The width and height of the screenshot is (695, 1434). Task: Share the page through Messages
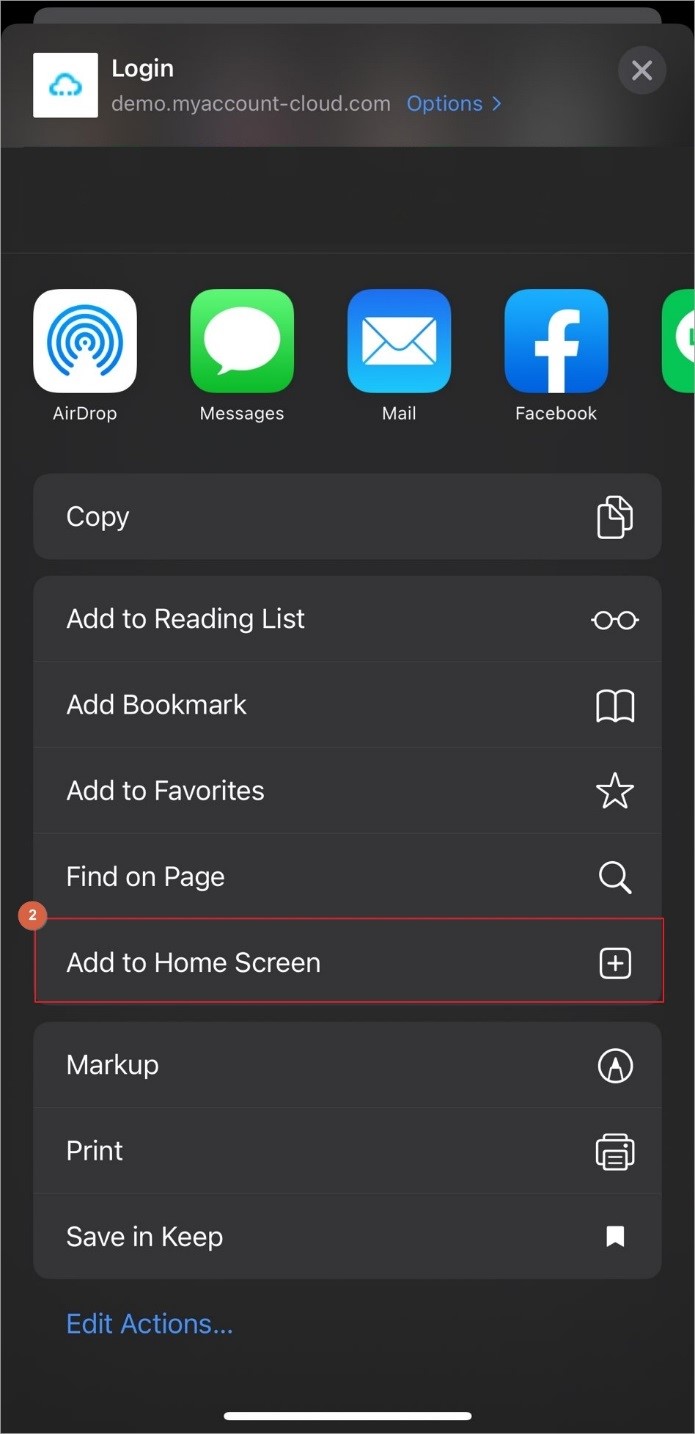coord(242,342)
